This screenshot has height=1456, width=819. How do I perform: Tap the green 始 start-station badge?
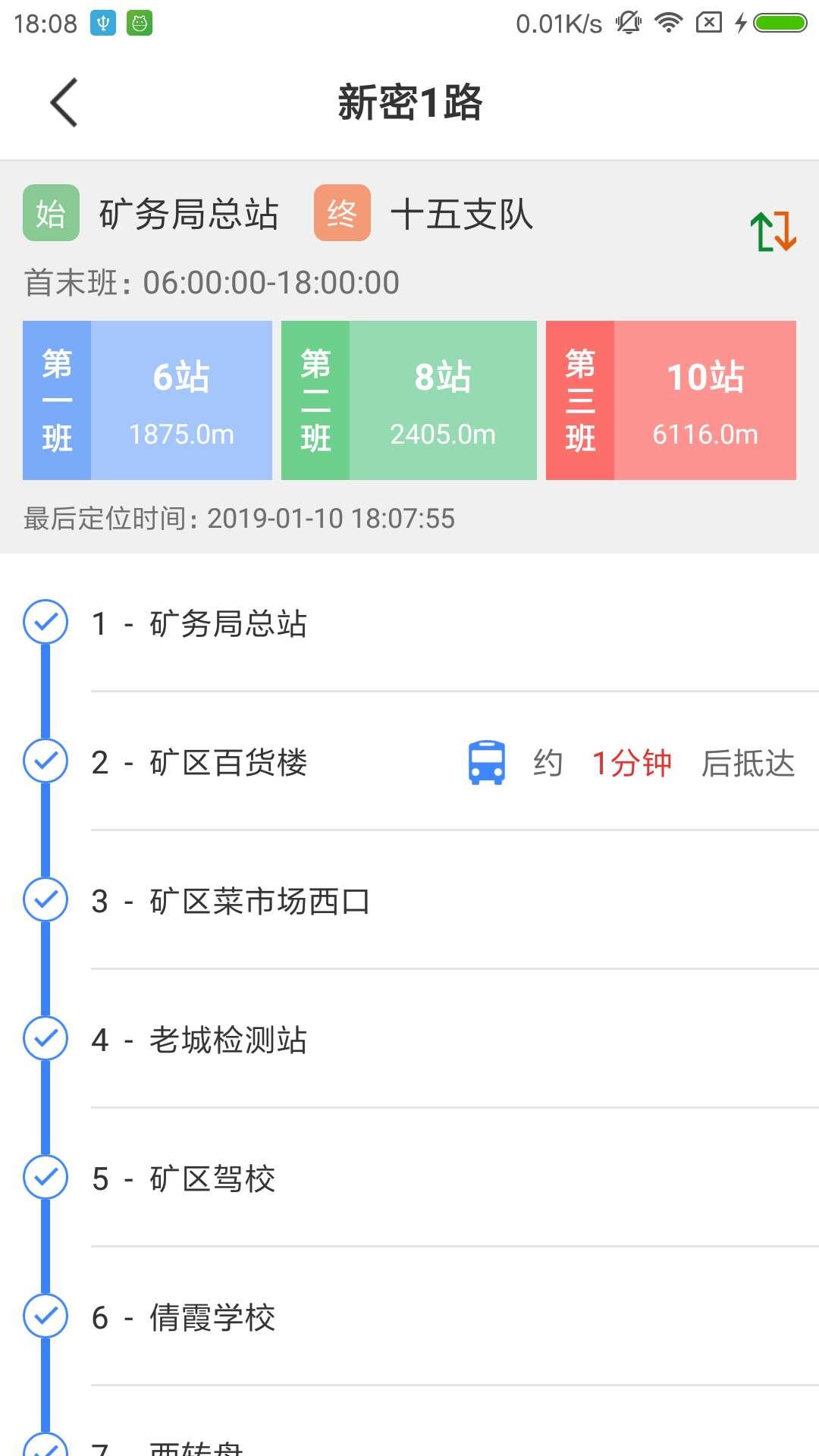coord(50,214)
